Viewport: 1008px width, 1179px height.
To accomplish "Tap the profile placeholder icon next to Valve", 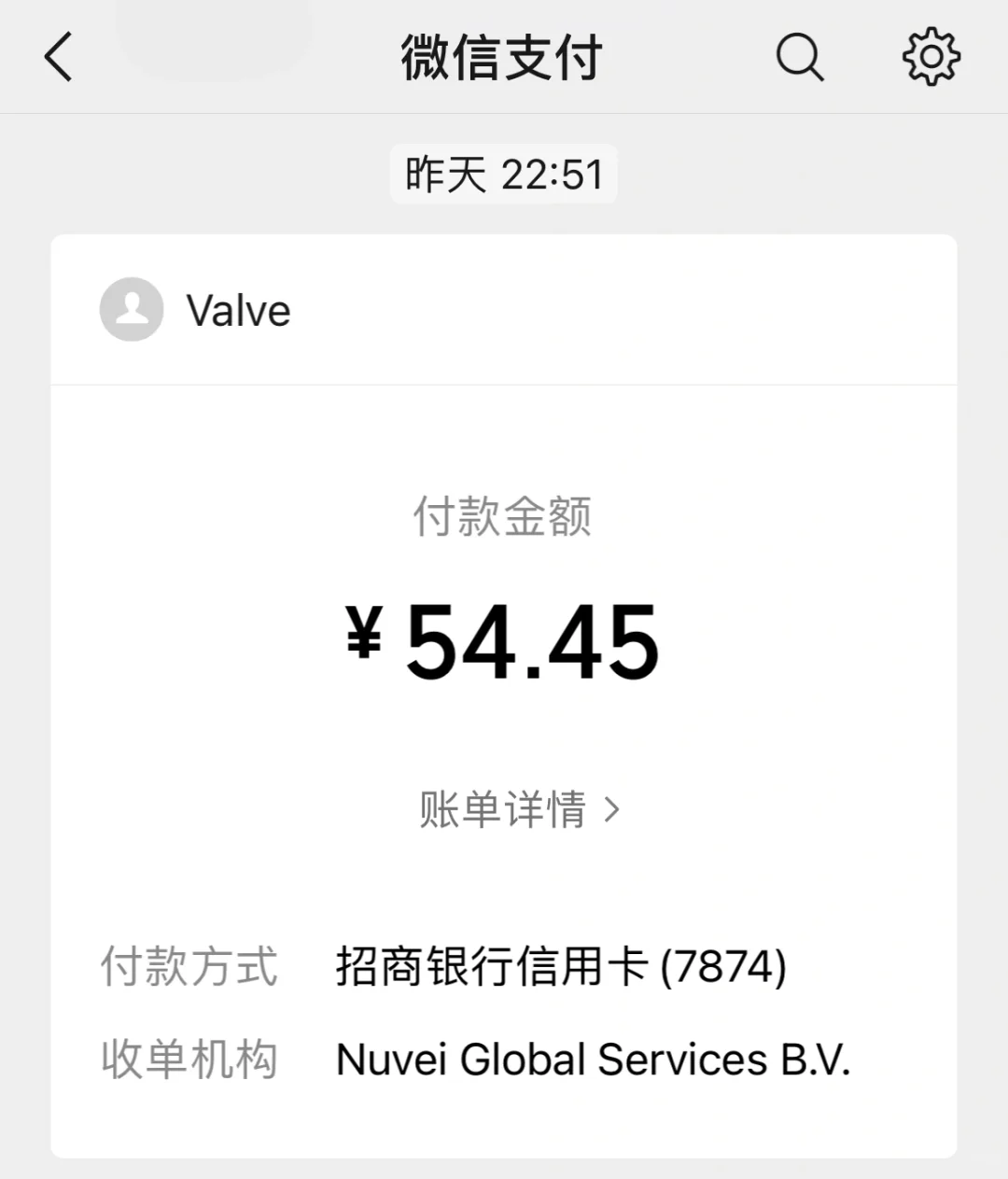I will (x=131, y=309).
